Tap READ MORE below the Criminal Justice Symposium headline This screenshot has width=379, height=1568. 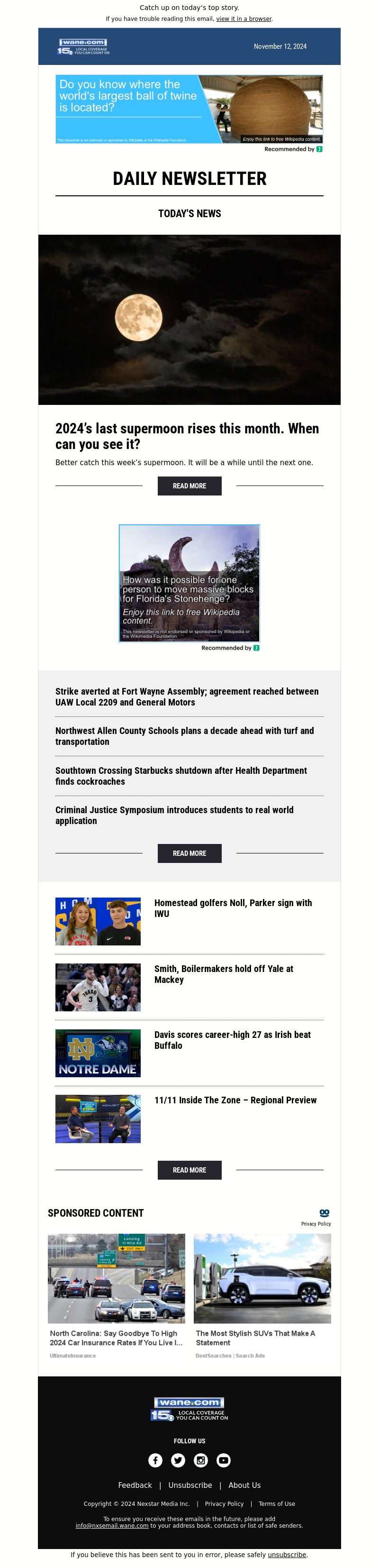[189, 853]
